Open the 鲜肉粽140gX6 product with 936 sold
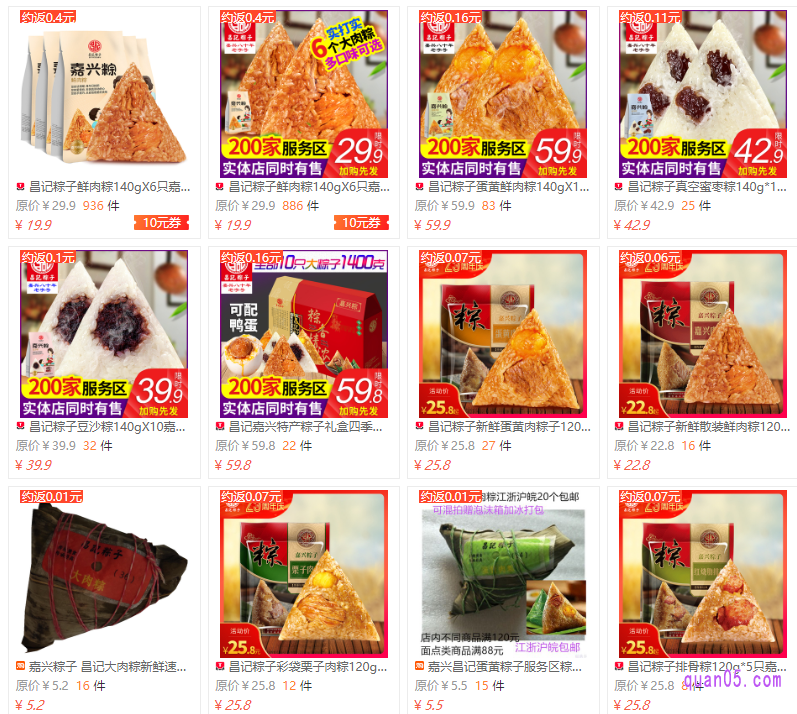Screen dimensions: 797x714 coord(109,186)
